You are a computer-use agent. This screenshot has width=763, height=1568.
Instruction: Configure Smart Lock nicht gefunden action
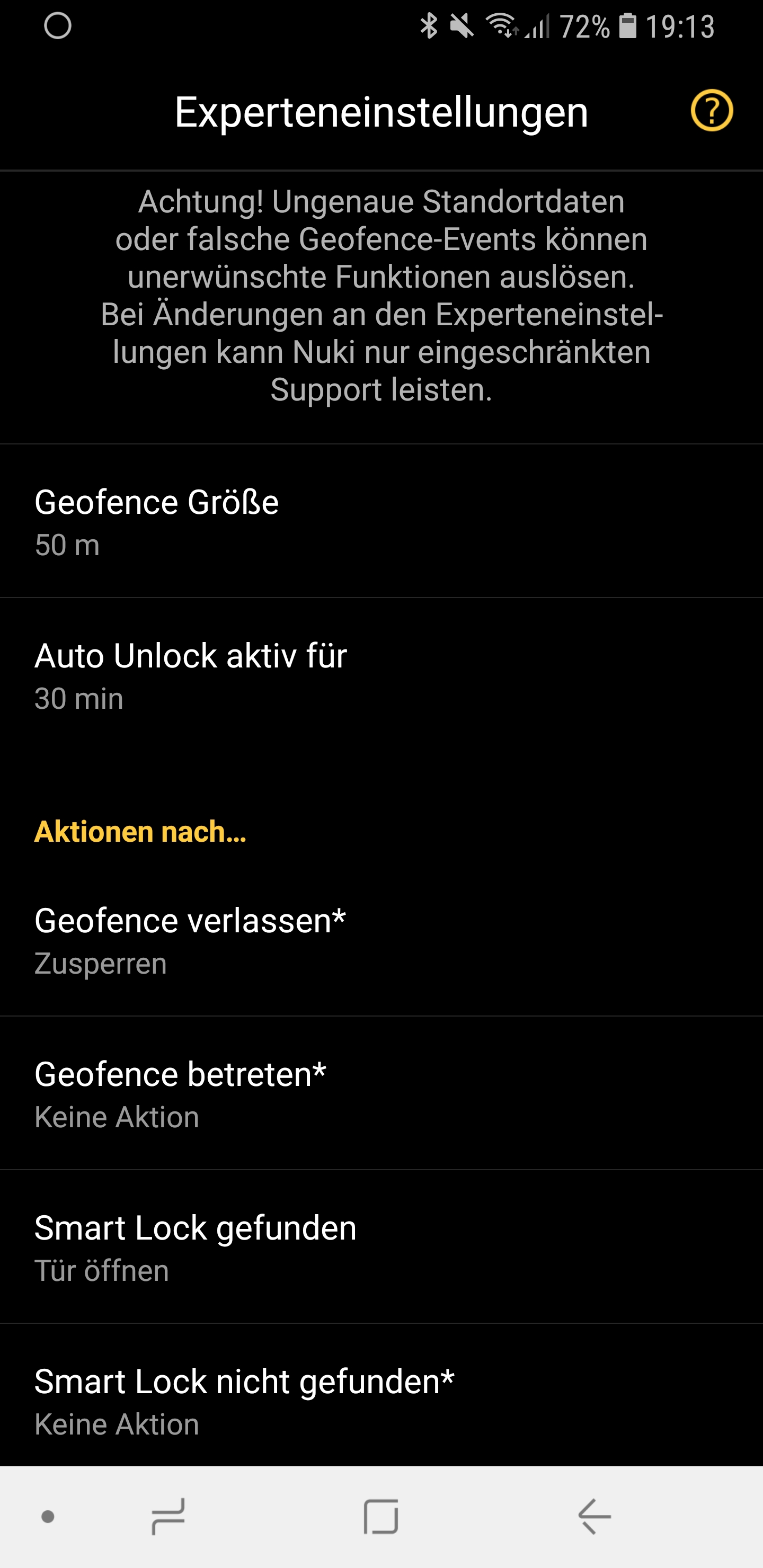381,1401
